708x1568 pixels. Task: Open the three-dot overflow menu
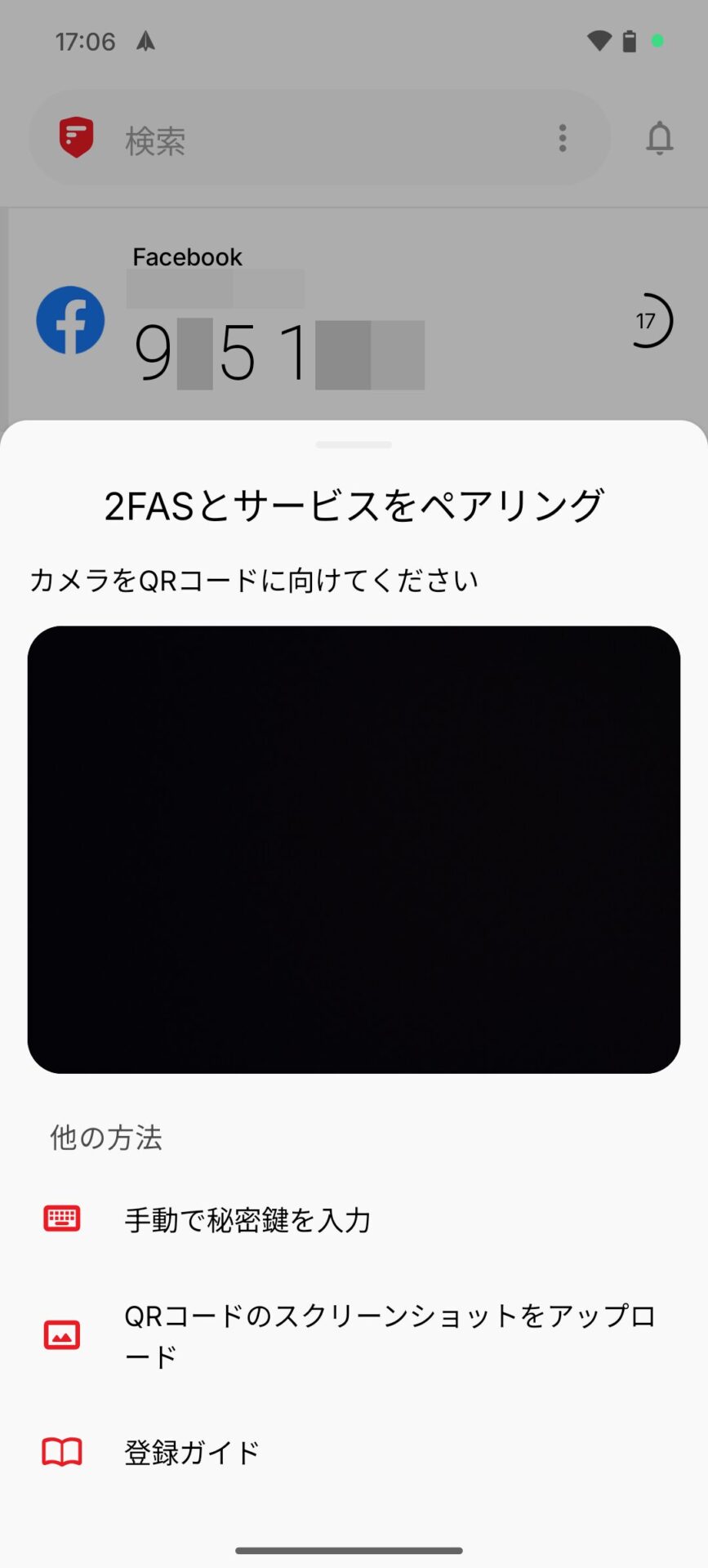[563, 138]
